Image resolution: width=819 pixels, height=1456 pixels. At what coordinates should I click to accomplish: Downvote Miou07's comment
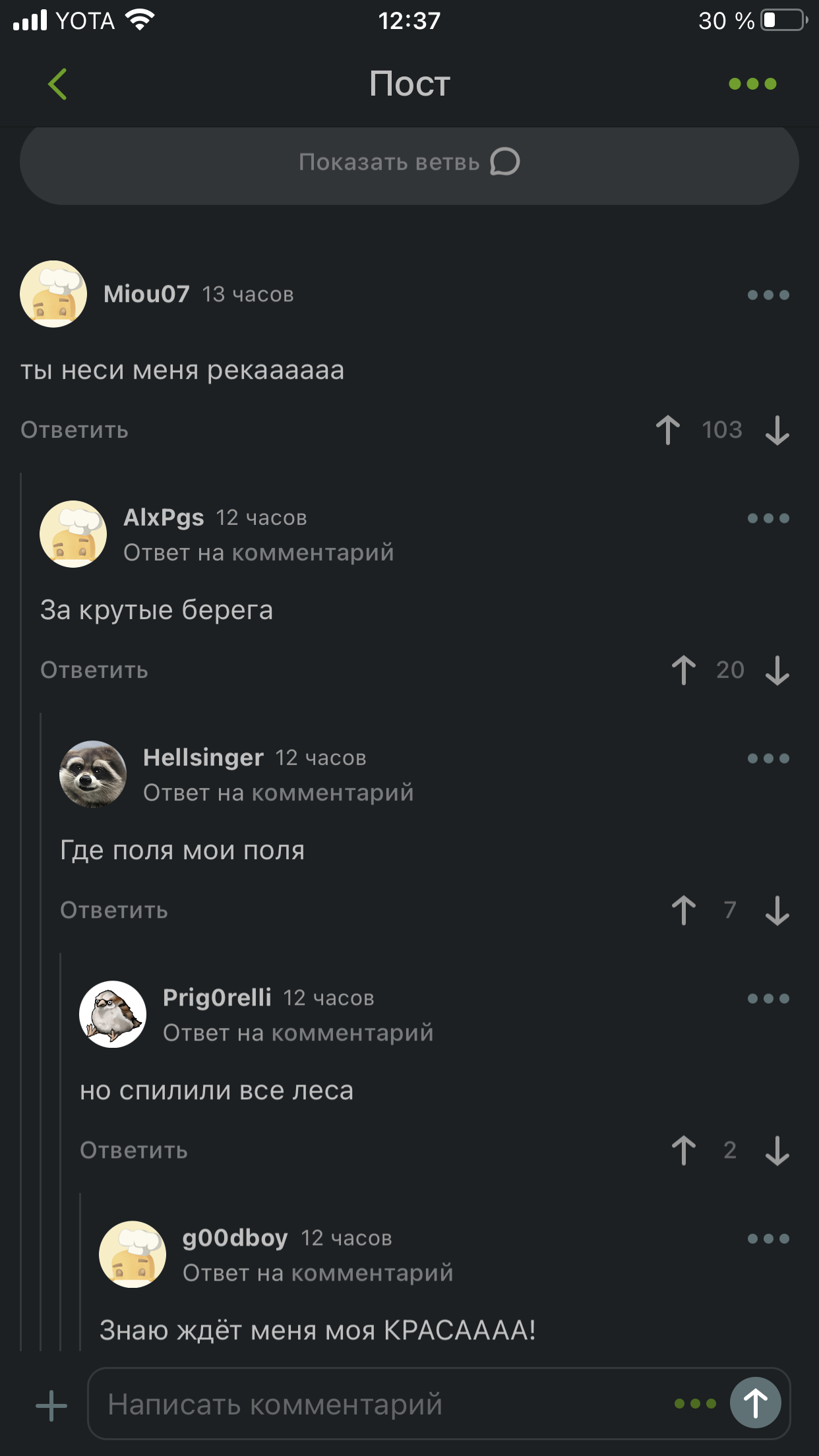pos(777,430)
